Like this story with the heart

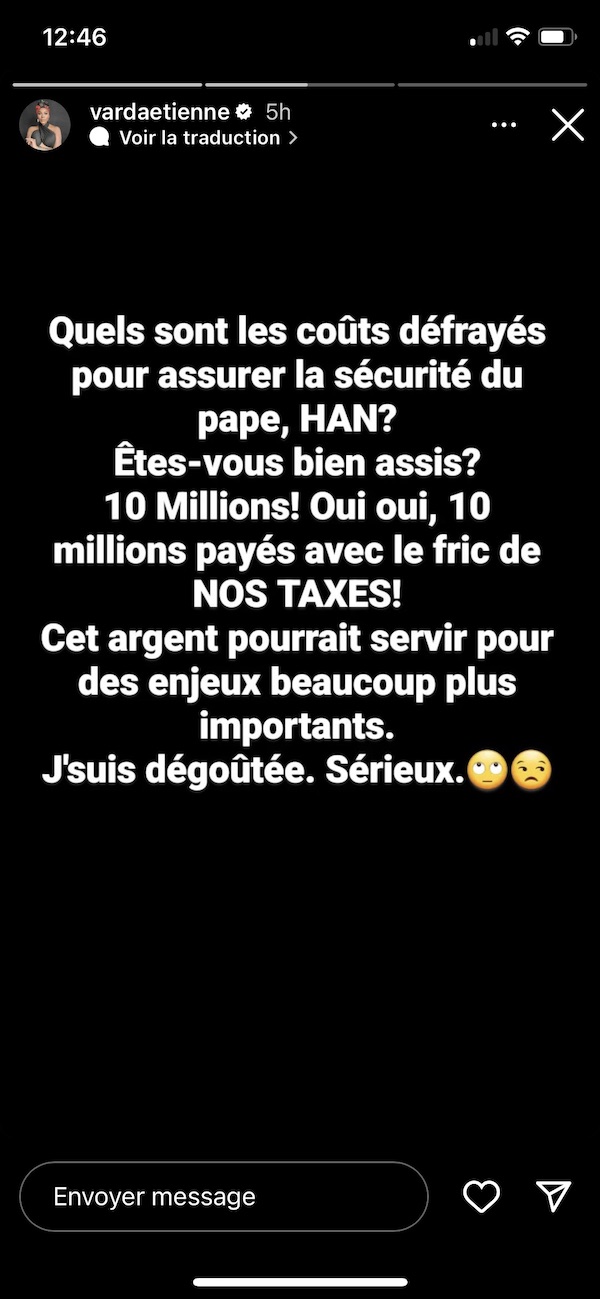[x=482, y=1196]
